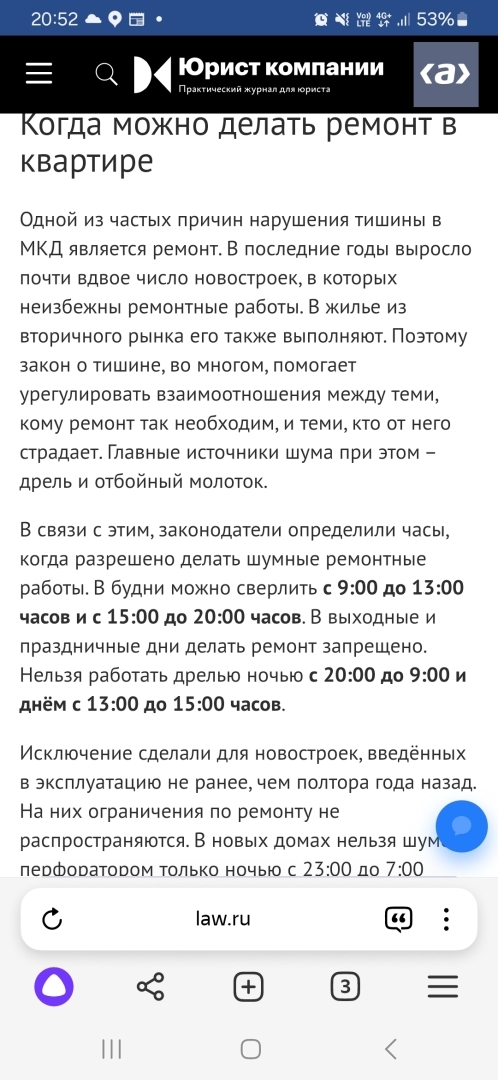
Task: Add a new browser tab
Action: tap(248, 987)
